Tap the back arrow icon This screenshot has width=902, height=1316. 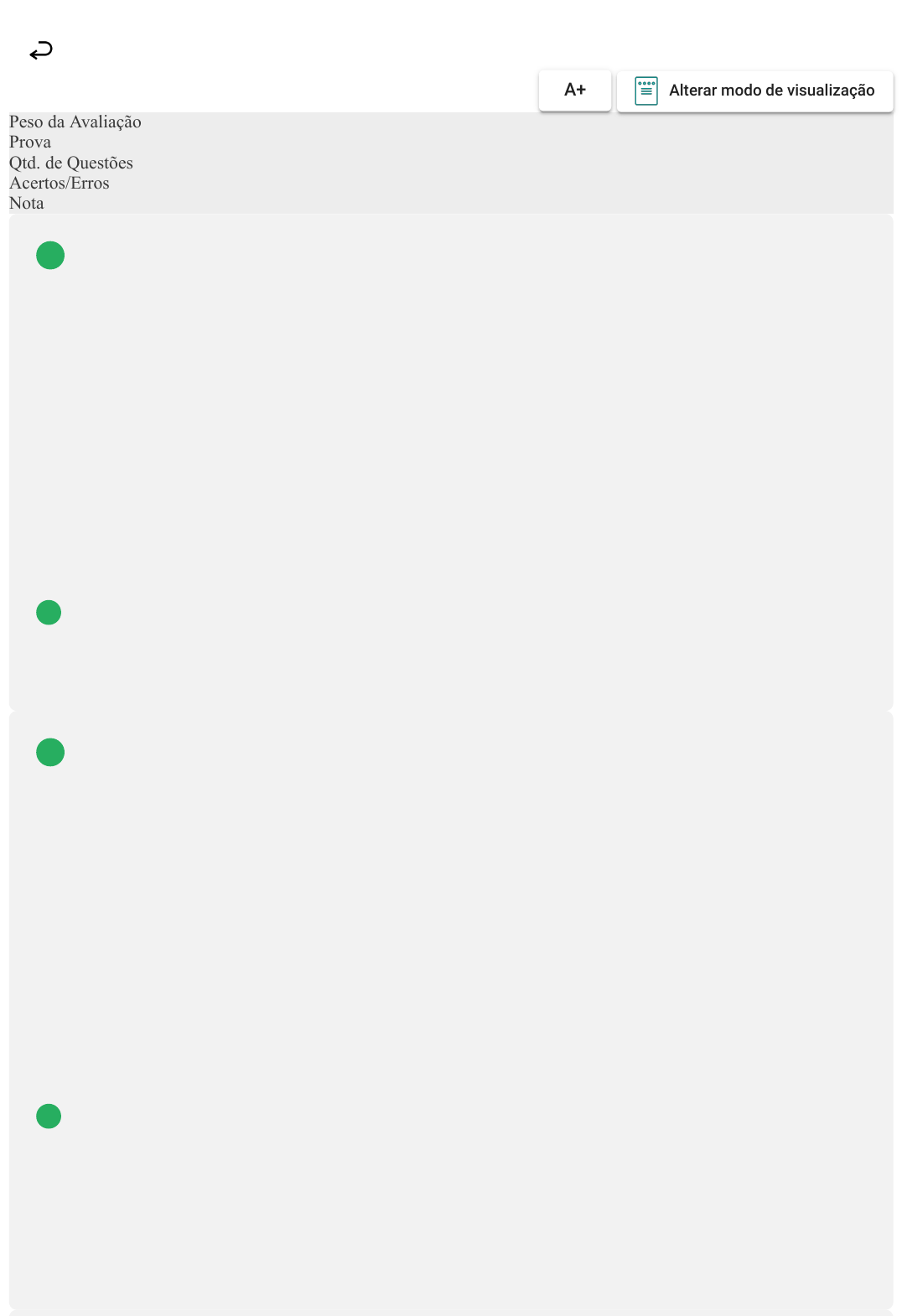tap(41, 51)
